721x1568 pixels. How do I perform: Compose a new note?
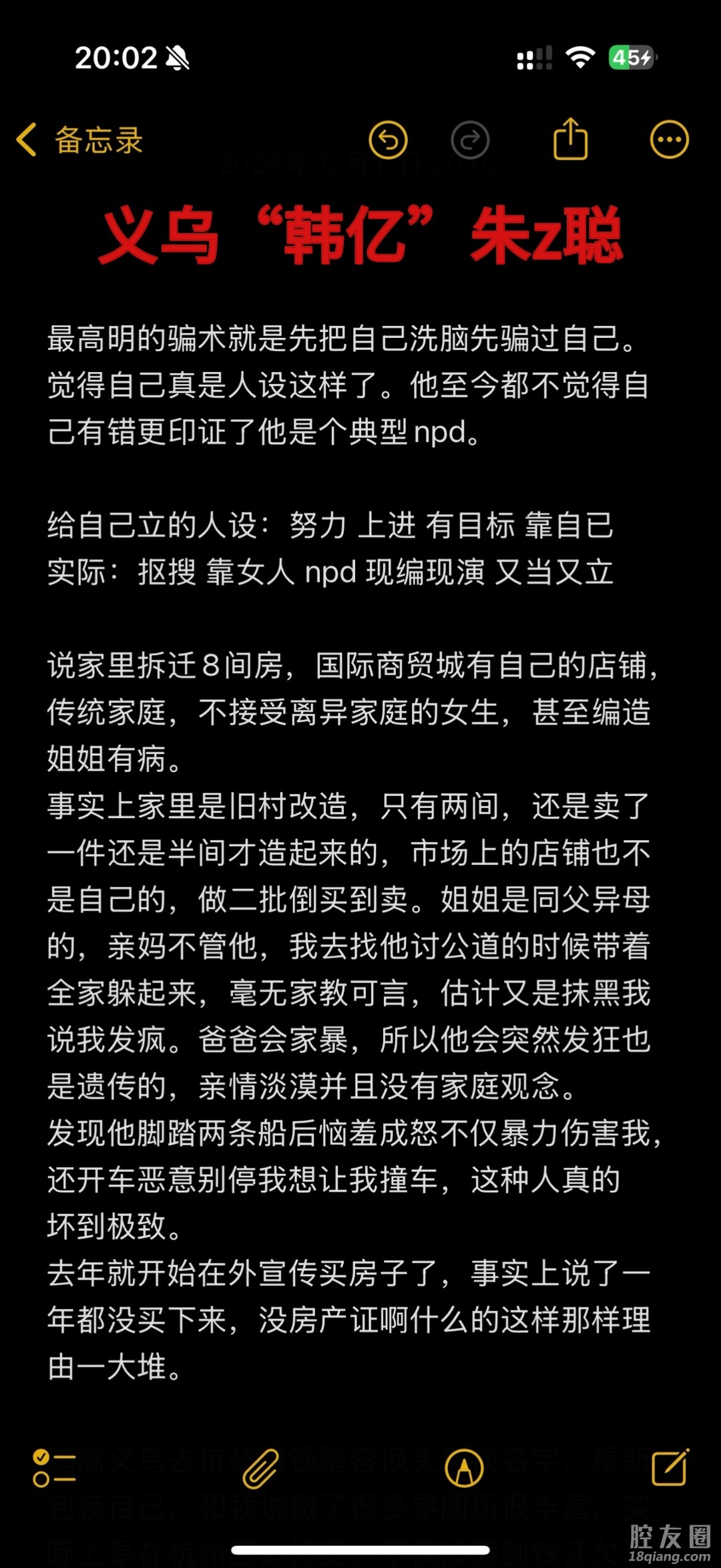pos(670,1467)
